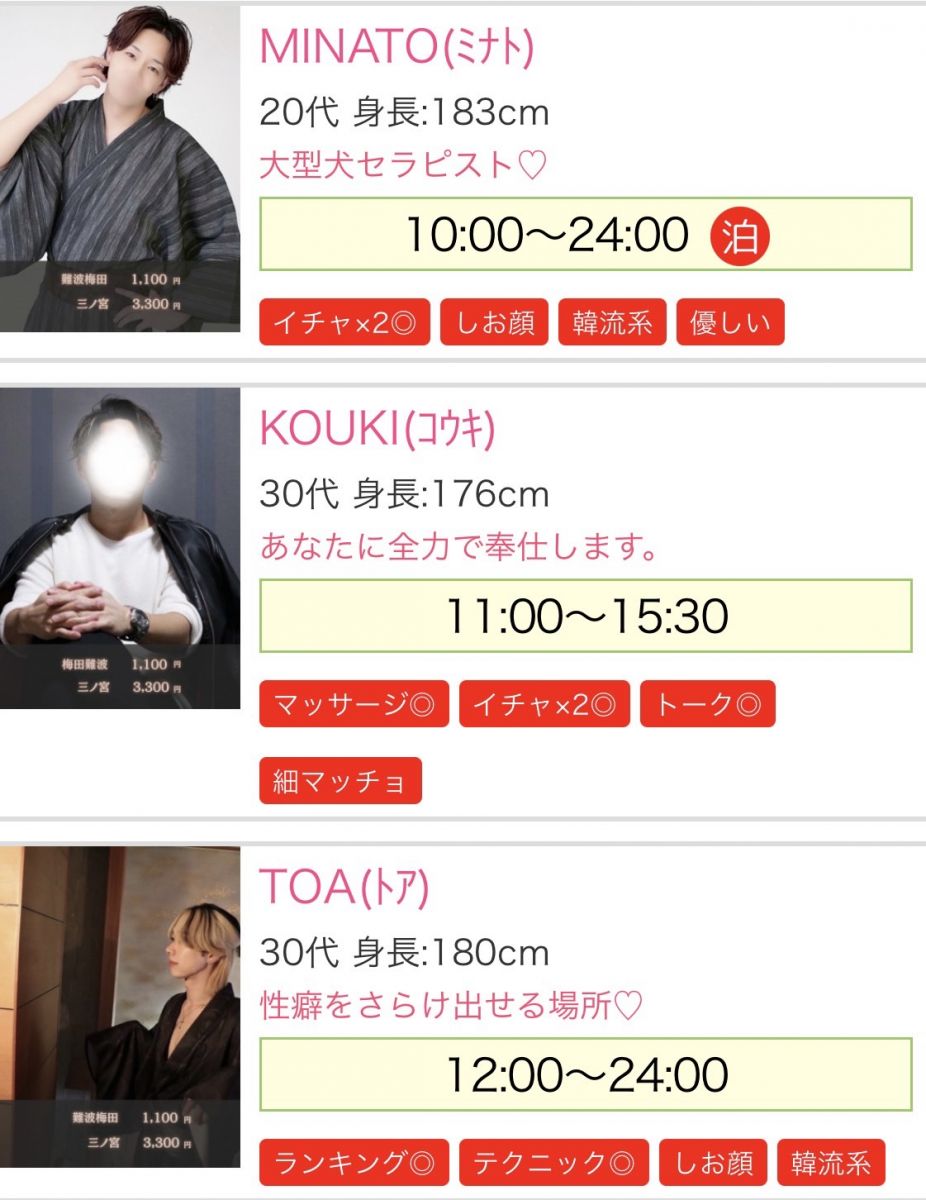Select the ランキング◎ tag
The height and width of the screenshot is (1200, 926).
pyautogui.click(x=354, y=1162)
